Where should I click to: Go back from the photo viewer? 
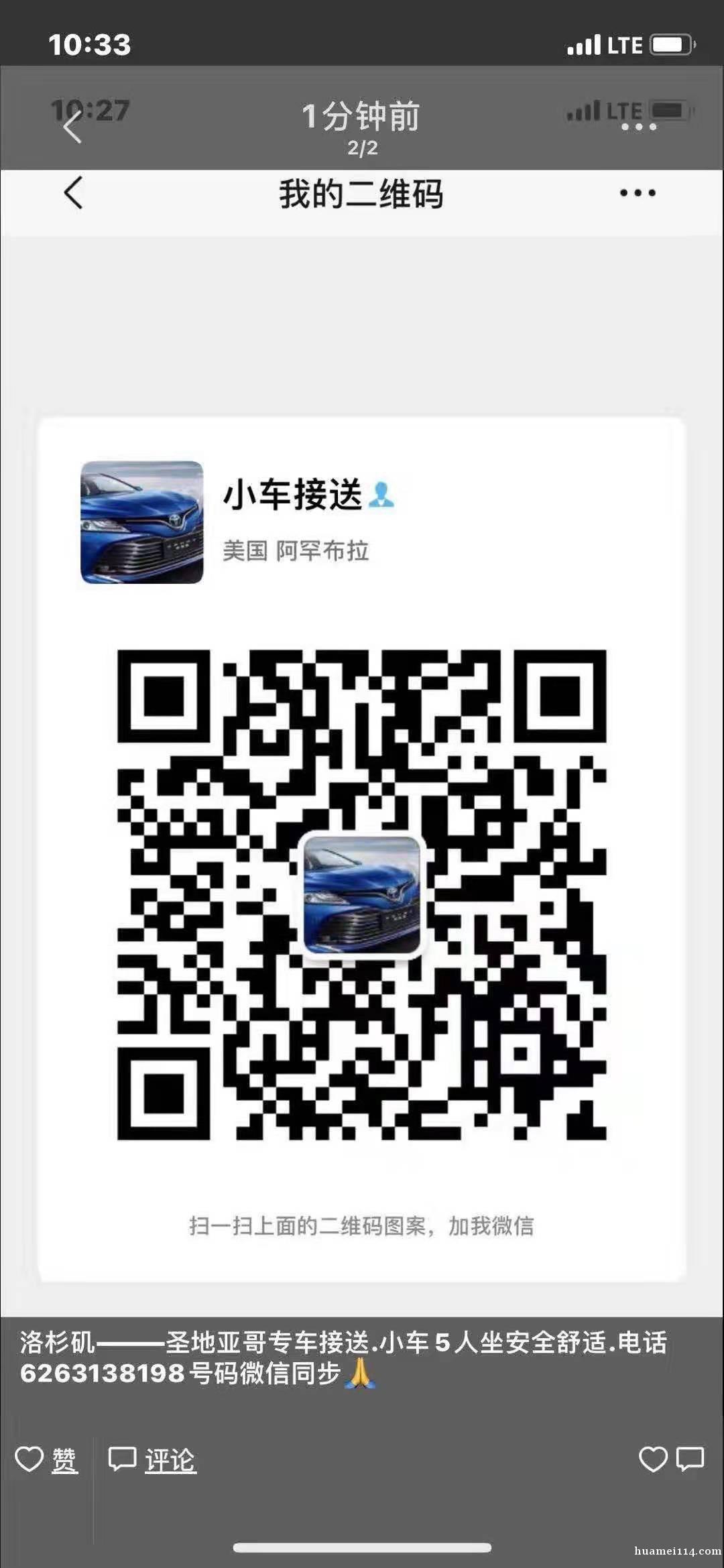72,127
